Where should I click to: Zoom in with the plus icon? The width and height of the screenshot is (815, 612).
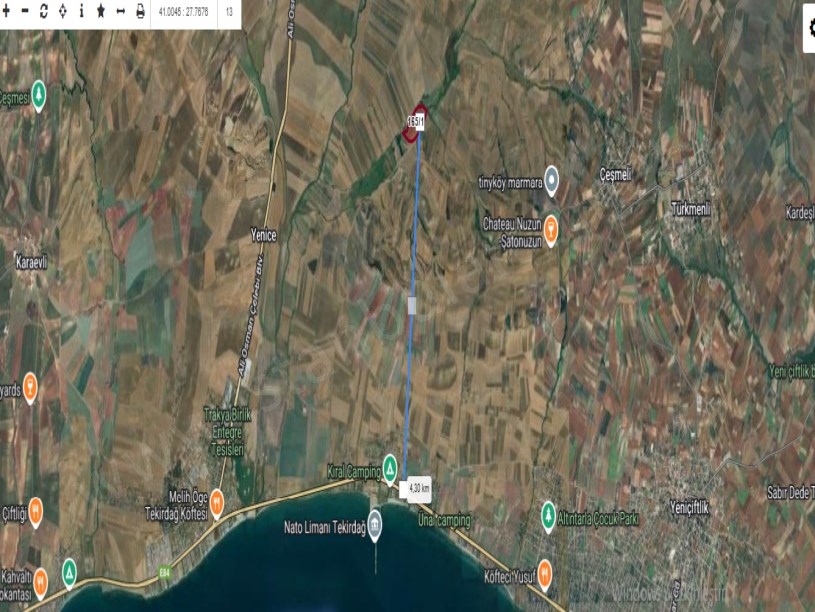tap(7, 13)
